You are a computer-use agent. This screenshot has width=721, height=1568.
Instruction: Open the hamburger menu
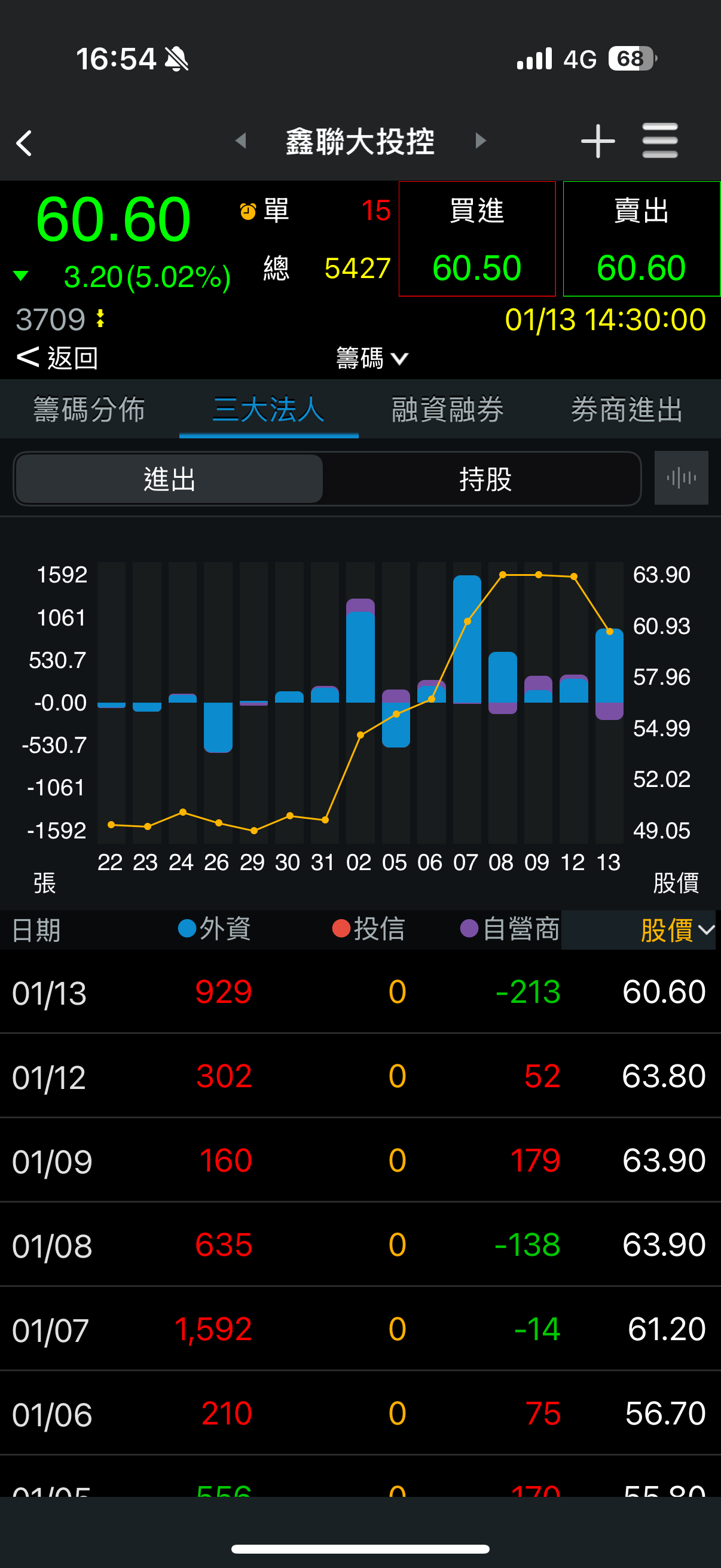click(x=659, y=141)
